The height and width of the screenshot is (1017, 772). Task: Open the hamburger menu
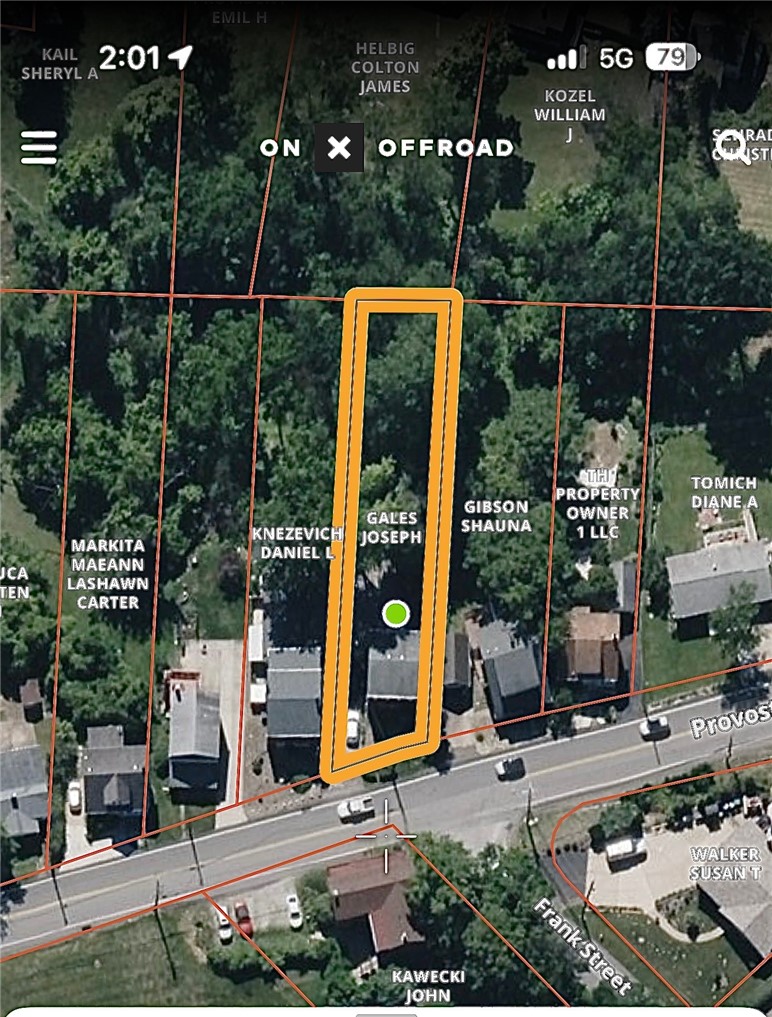coord(39,148)
